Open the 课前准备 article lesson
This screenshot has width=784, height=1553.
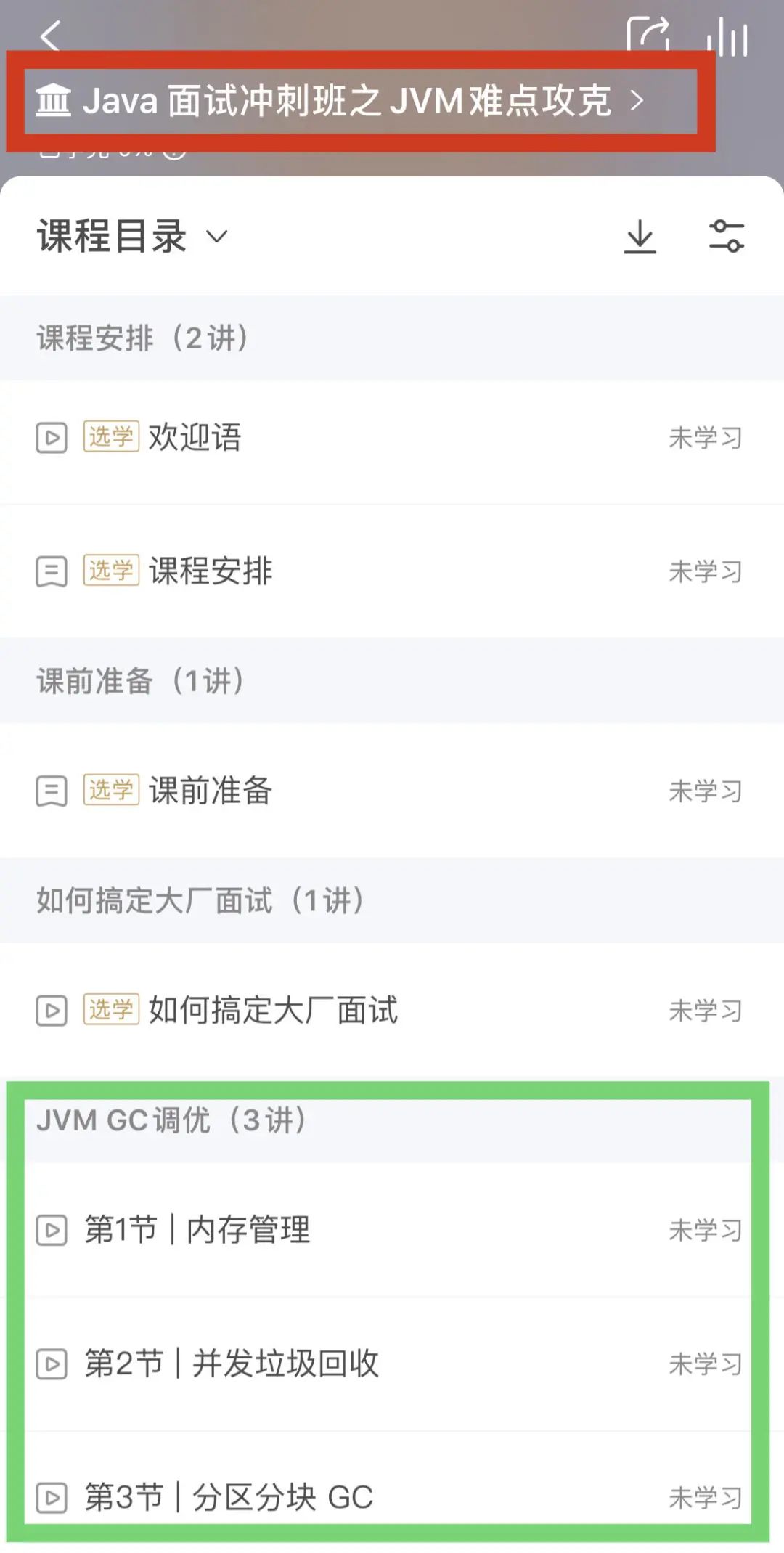[211, 791]
